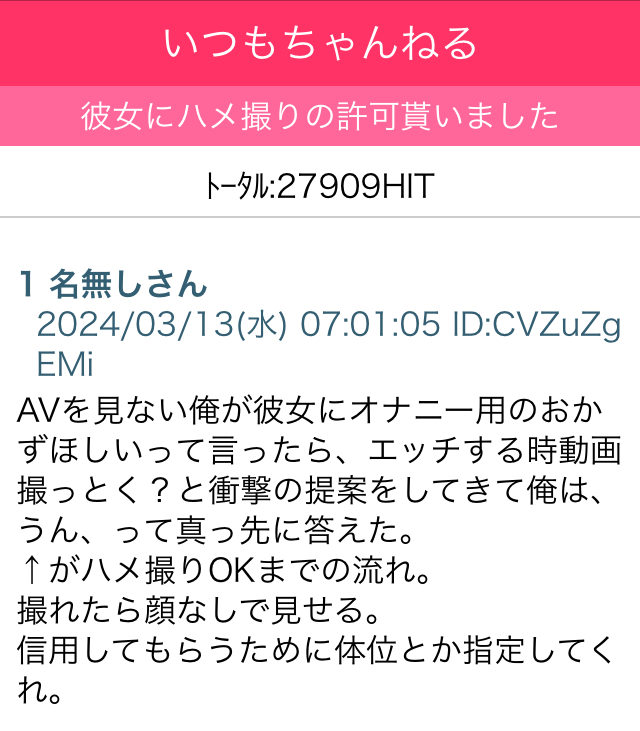This screenshot has height=731, width=640.
Task: Tap post number 1 by 名無しさん
Action: coord(27,285)
